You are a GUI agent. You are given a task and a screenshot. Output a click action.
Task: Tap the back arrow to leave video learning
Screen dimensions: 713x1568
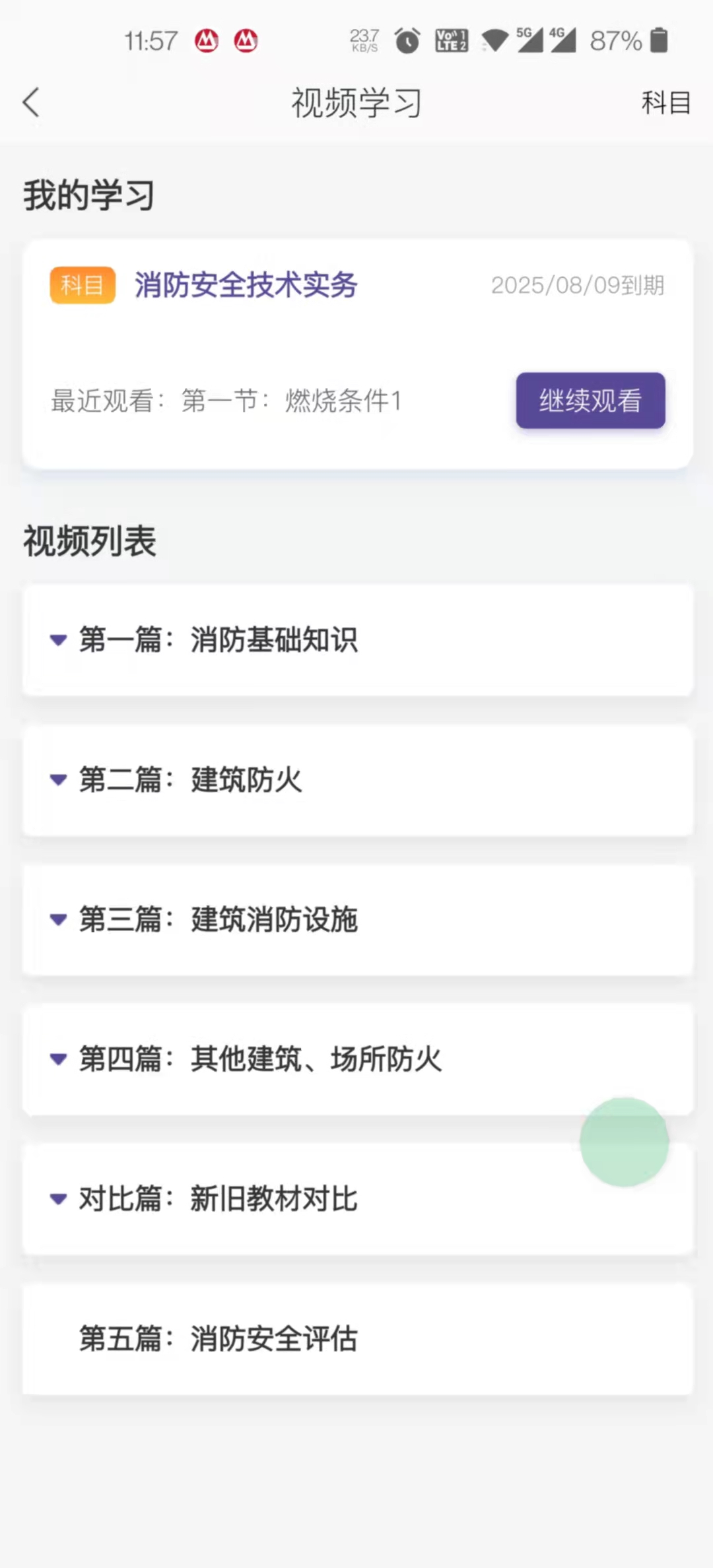[31, 102]
